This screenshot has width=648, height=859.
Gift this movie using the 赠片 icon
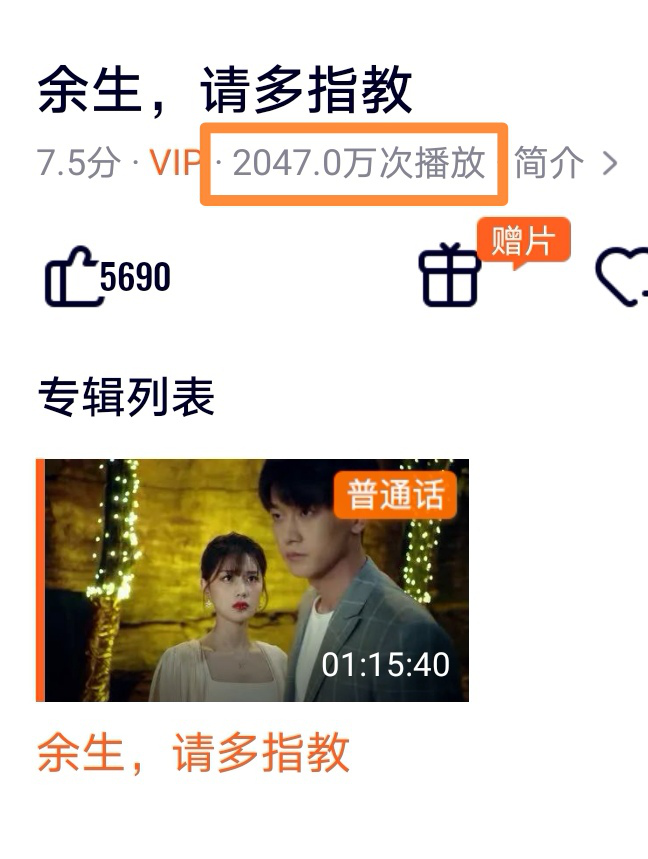click(450, 276)
